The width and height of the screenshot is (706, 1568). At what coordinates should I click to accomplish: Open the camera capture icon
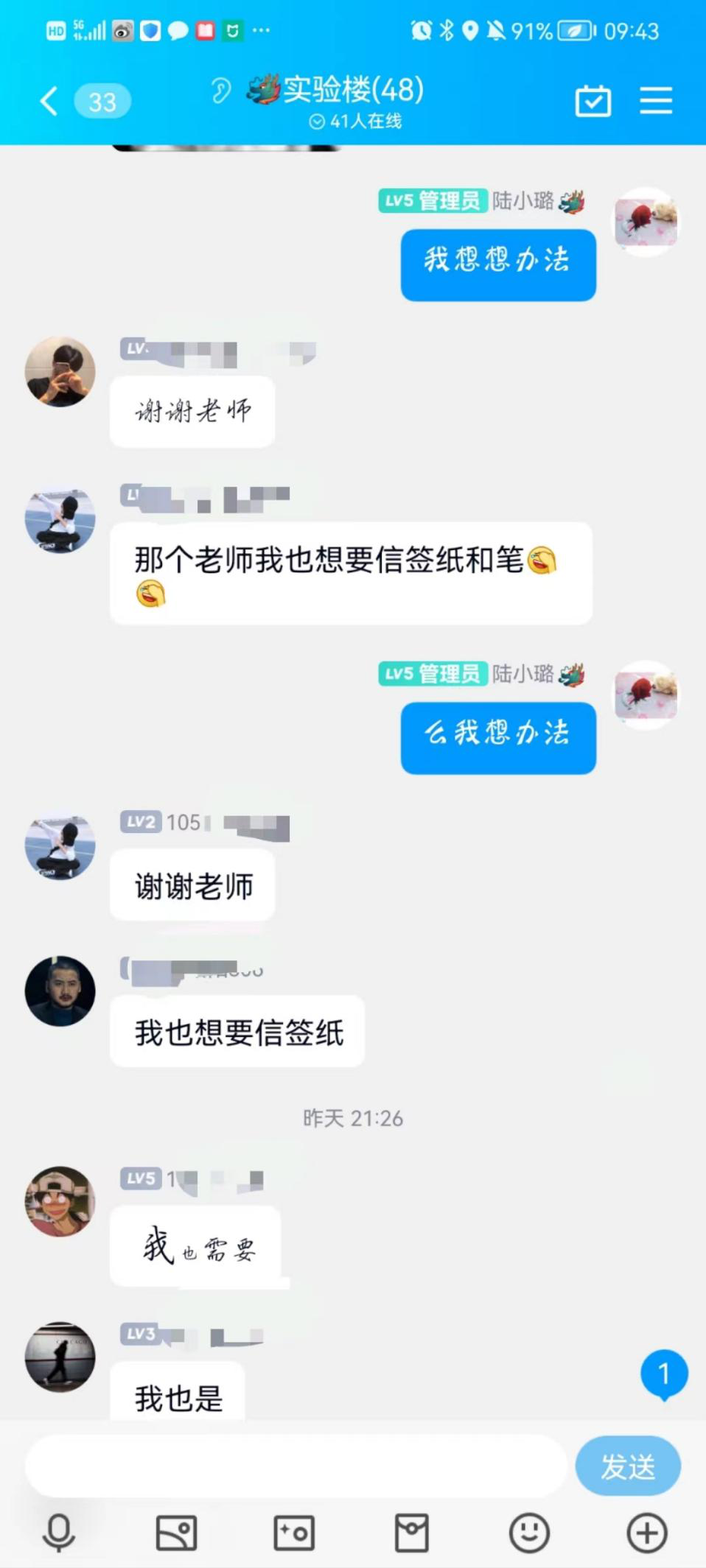click(x=294, y=1533)
